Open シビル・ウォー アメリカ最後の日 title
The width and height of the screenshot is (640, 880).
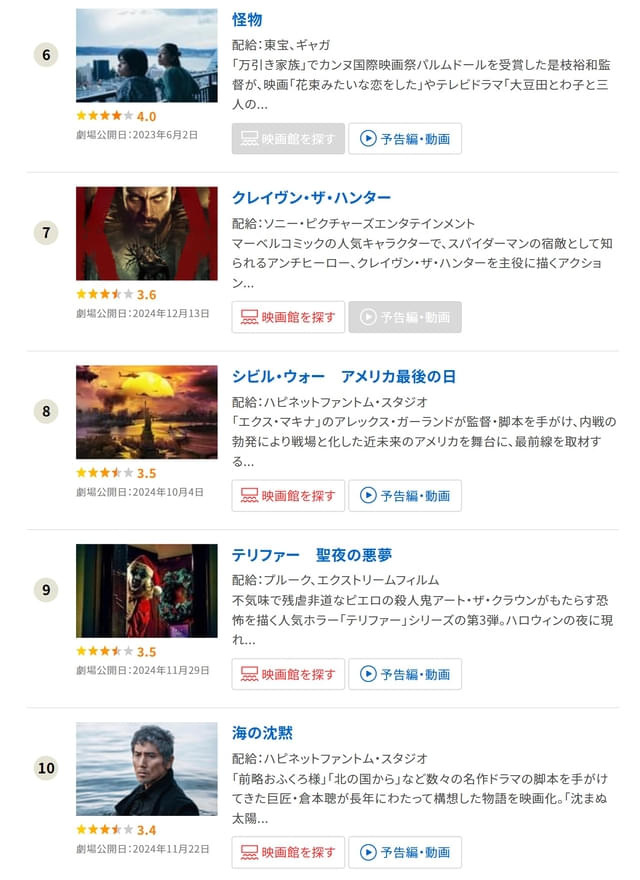pos(343,377)
